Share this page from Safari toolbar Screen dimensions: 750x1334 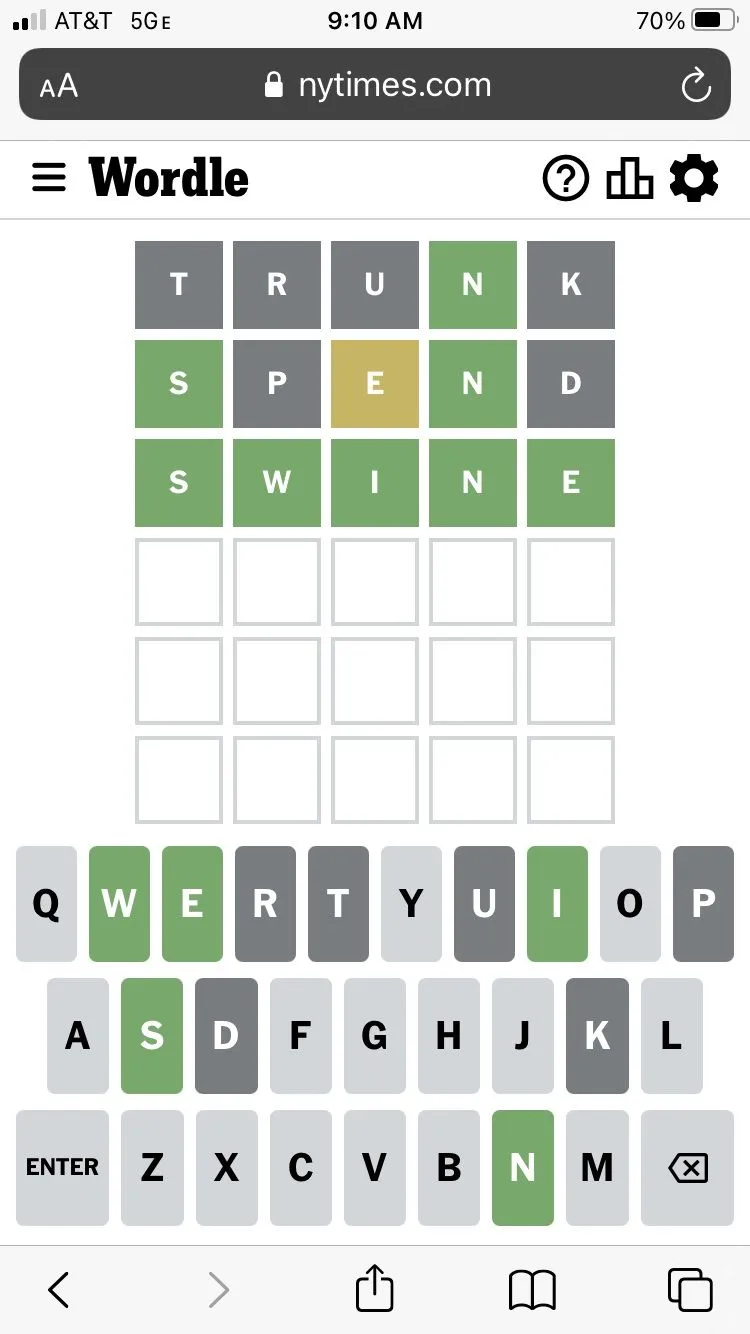click(375, 1288)
